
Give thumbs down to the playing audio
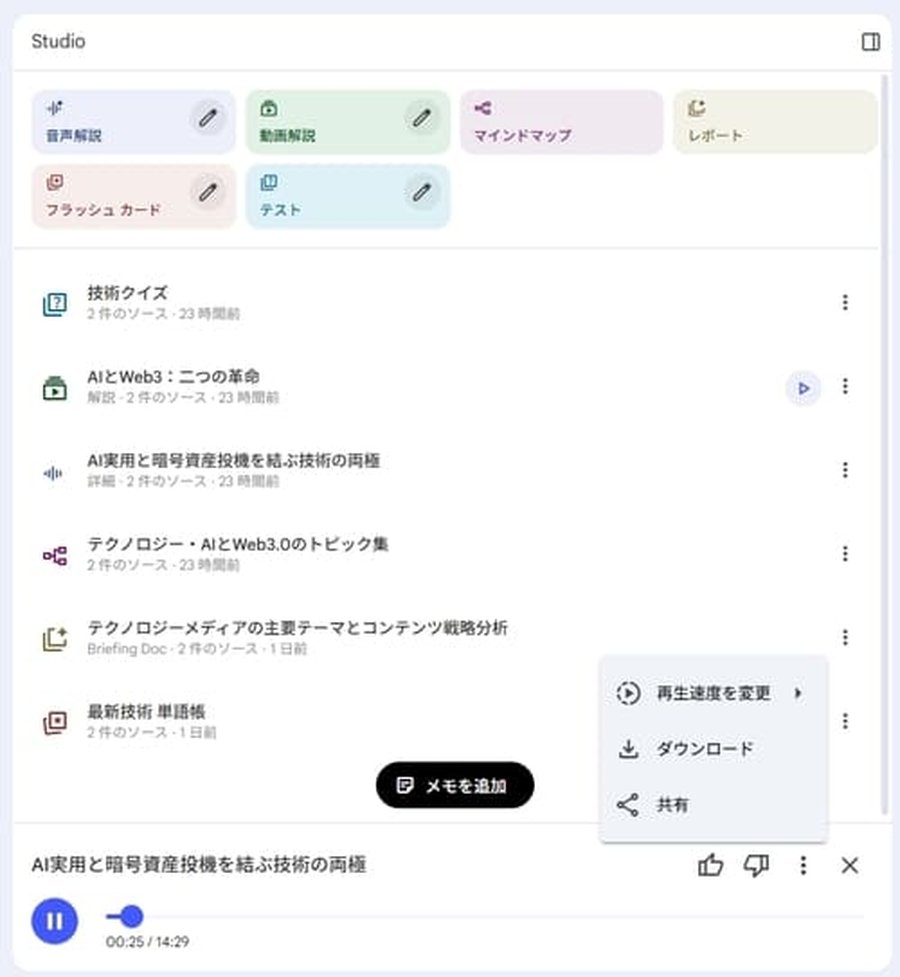coord(755,866)
